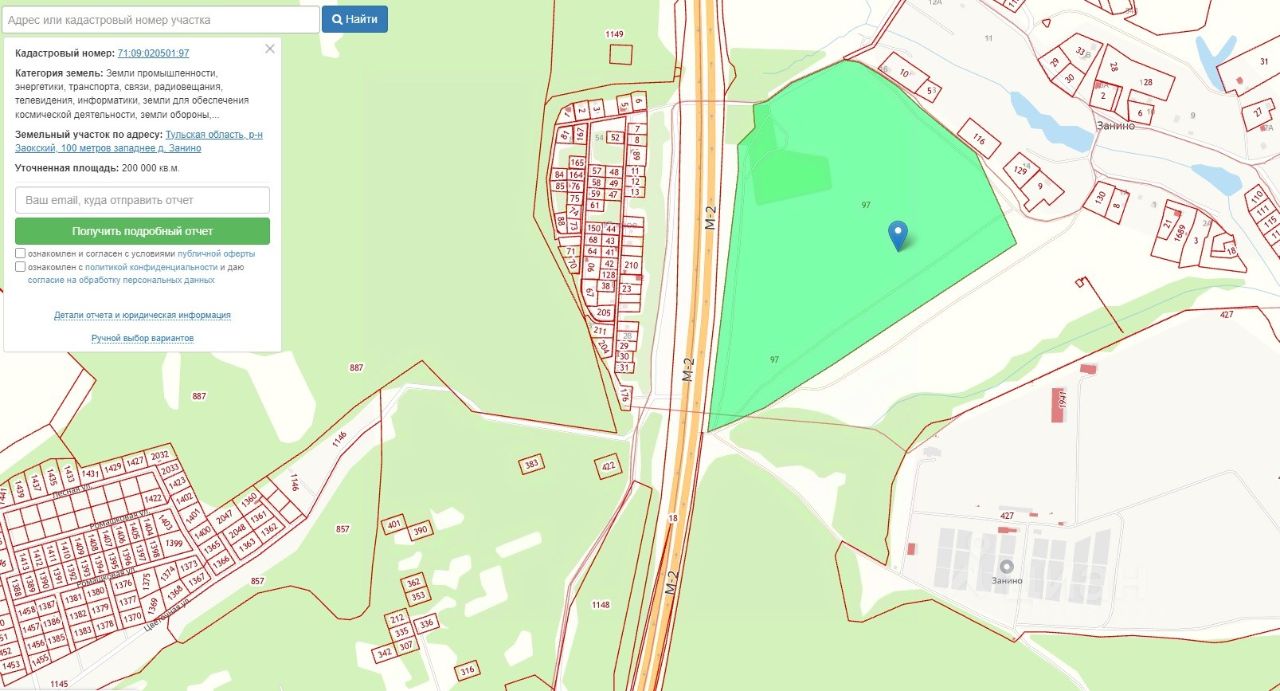Check the публичной оферты agreement checkbox
This screenshot has width=1280, height=691.
point(21,254)
